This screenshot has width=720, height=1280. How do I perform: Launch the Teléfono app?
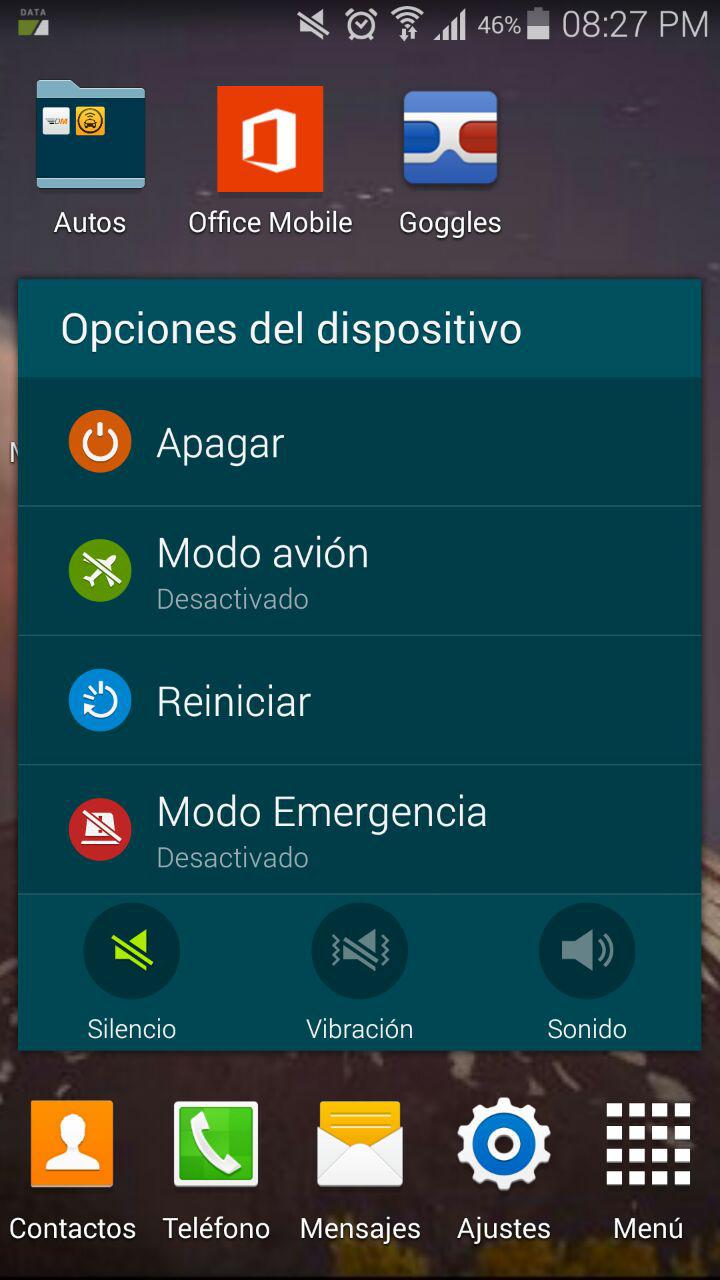(x=216, y=1144)
